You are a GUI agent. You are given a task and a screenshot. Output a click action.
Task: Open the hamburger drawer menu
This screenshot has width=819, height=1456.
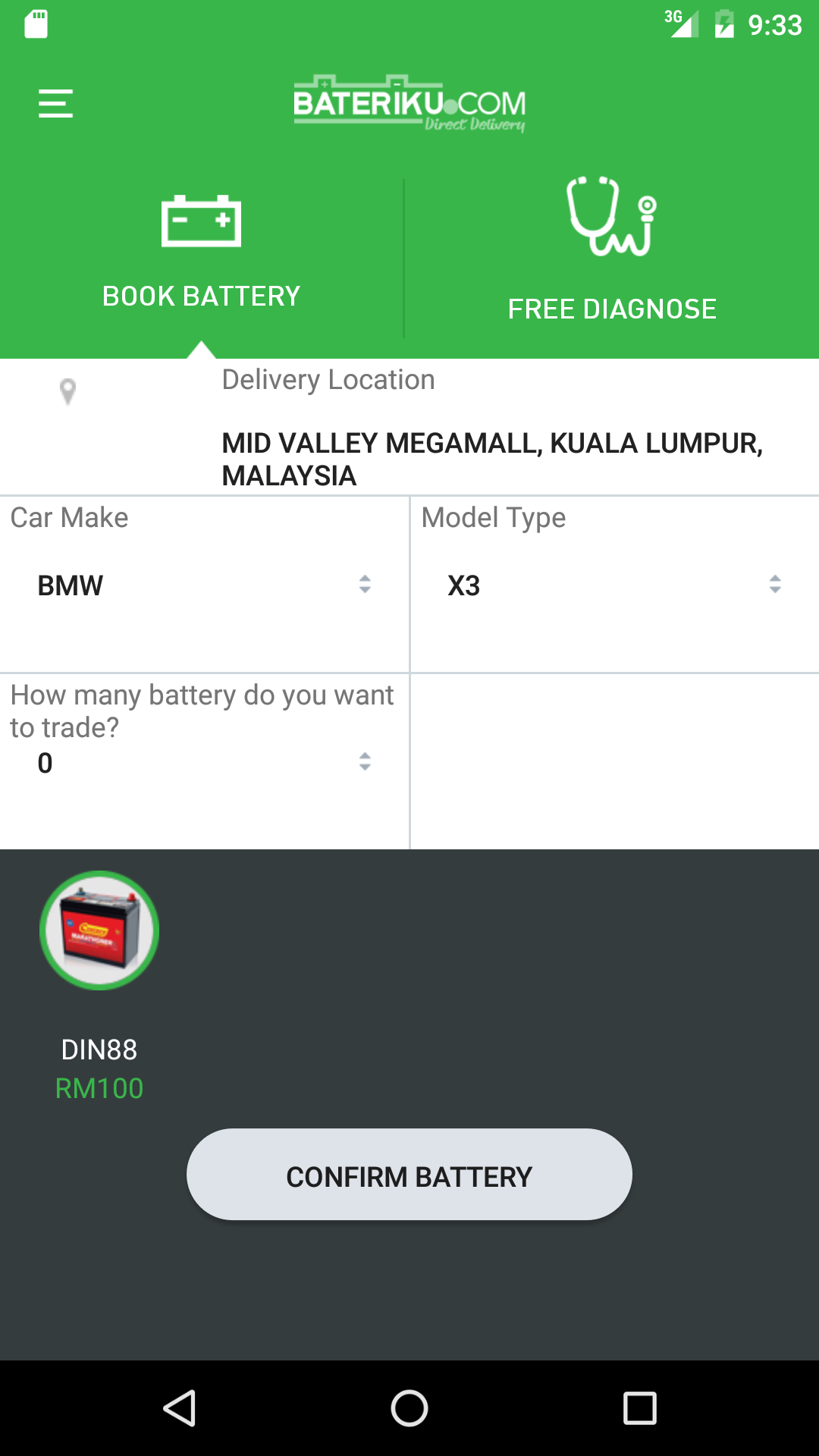[x=55, y=104]
